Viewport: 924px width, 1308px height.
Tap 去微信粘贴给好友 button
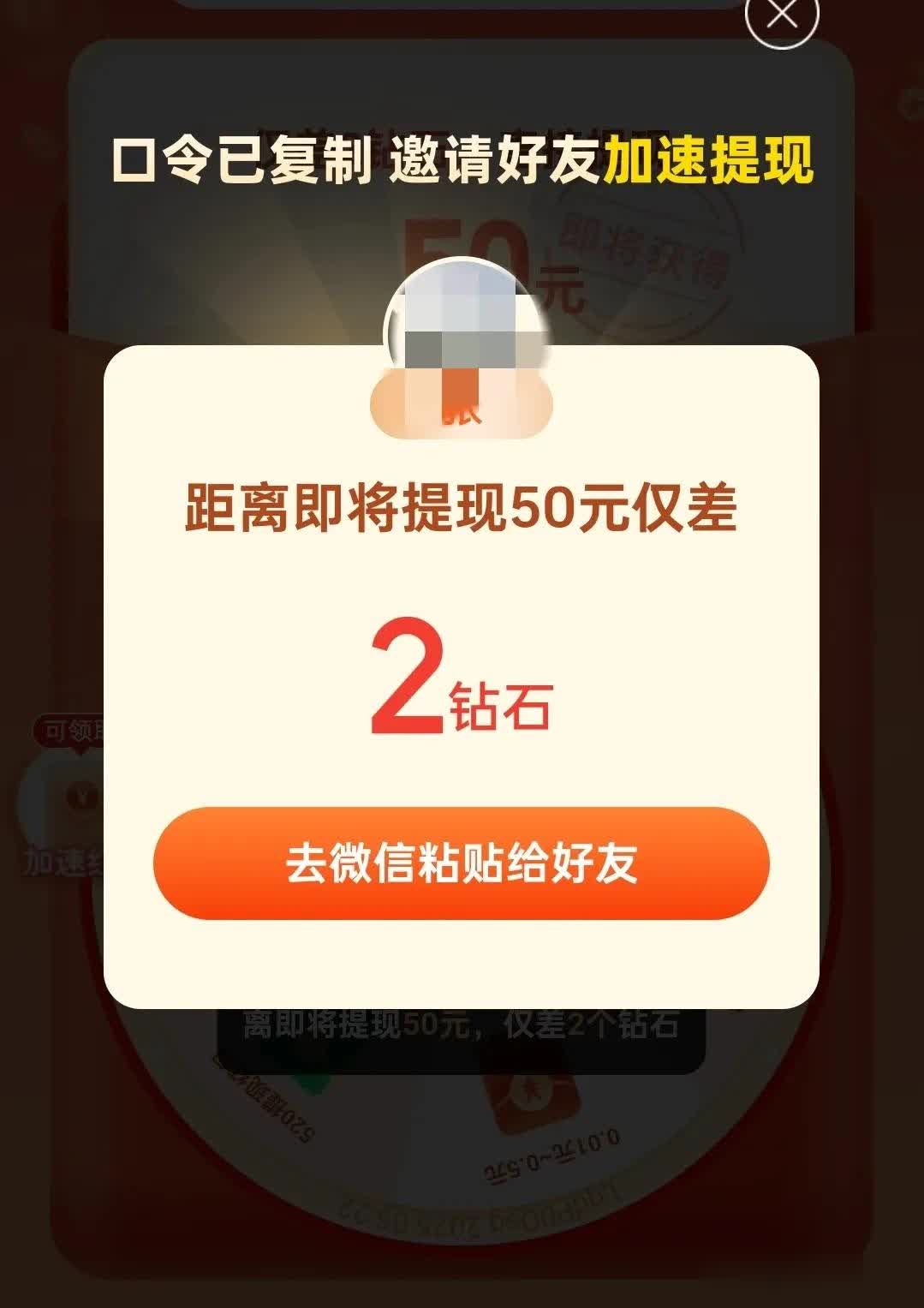[462, 863]
